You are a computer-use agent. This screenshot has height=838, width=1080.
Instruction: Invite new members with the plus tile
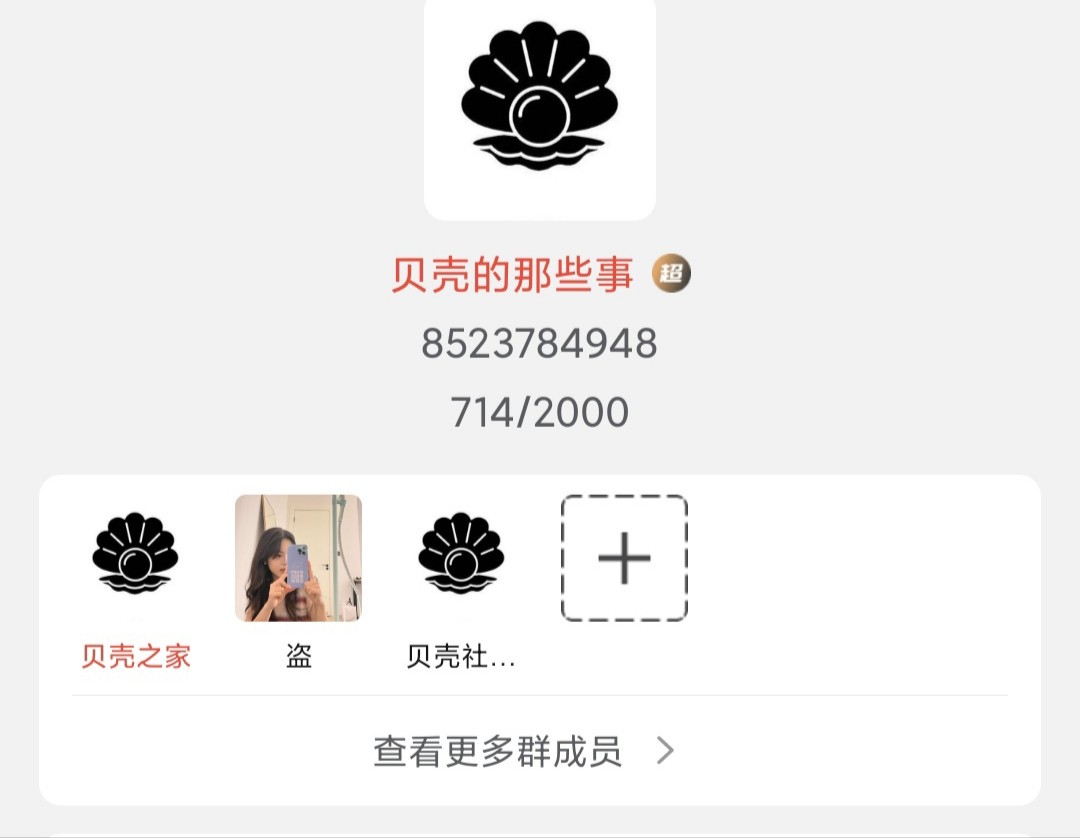click(x=624, y=558)
